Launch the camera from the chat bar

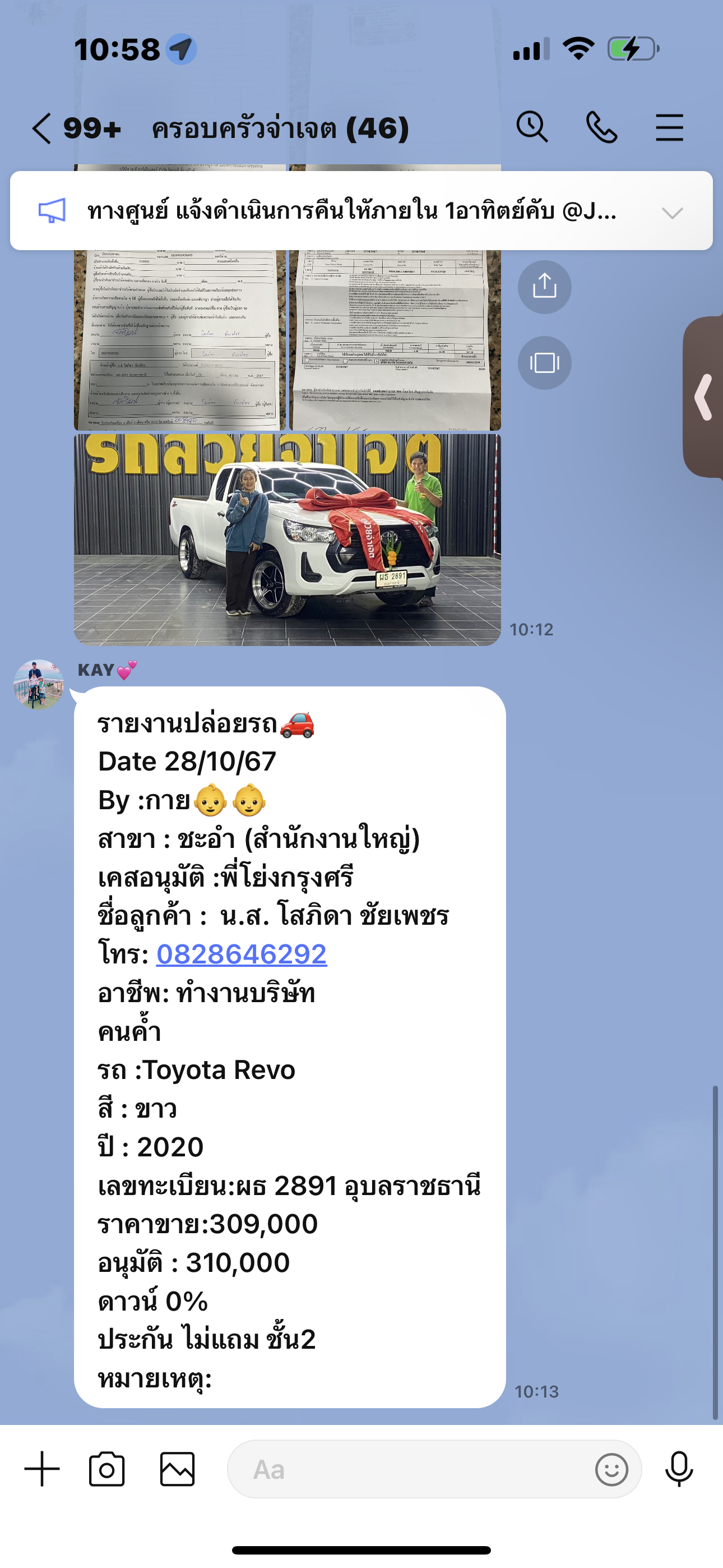pos(106,1469)
